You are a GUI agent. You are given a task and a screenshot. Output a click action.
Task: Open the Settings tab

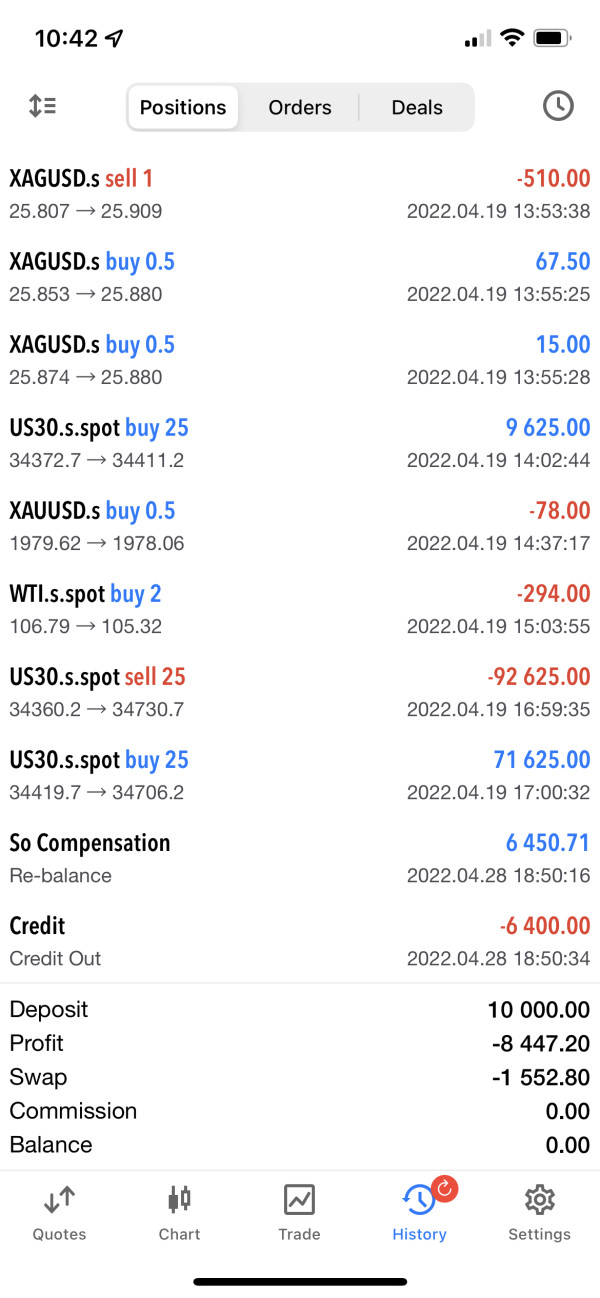539,1212
